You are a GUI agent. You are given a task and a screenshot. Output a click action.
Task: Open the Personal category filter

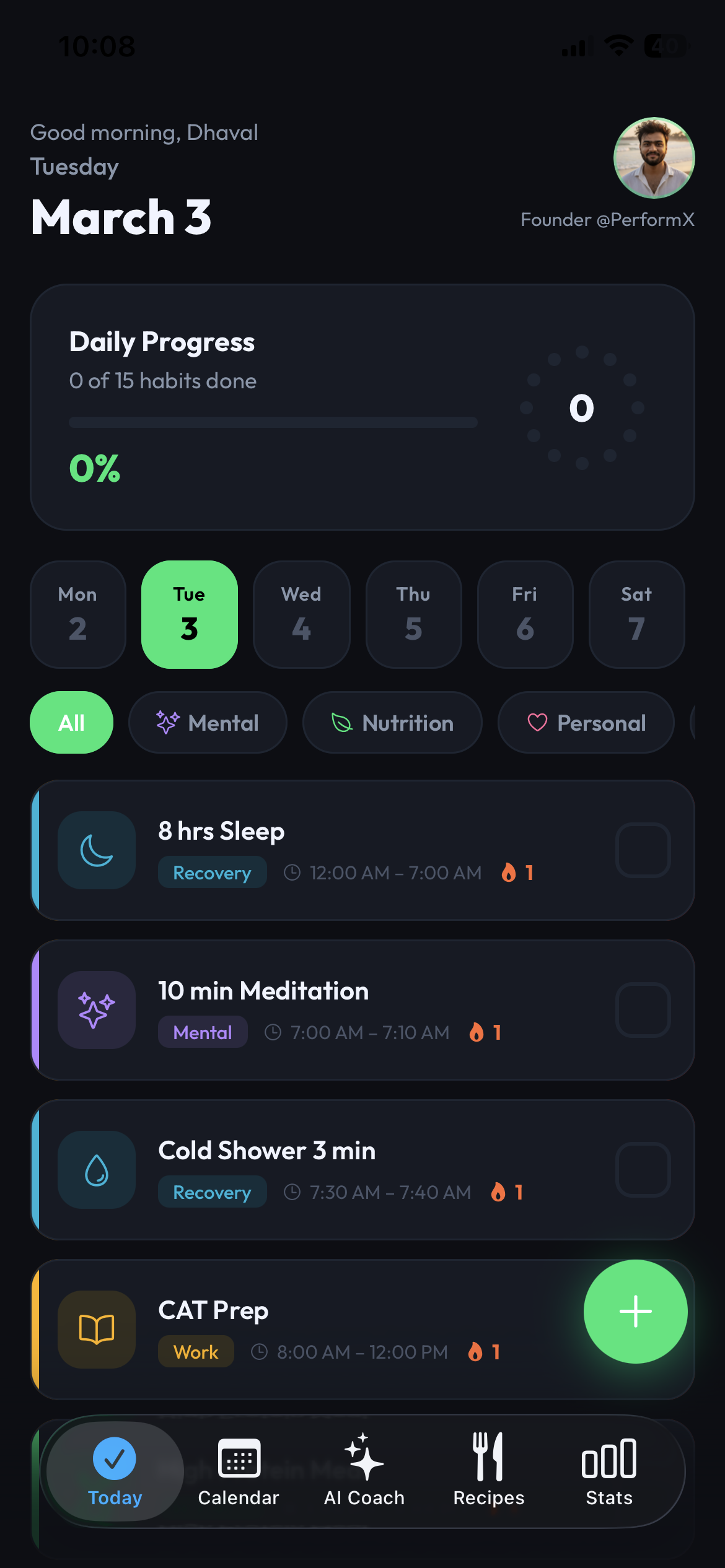click(x=585, y=723)
